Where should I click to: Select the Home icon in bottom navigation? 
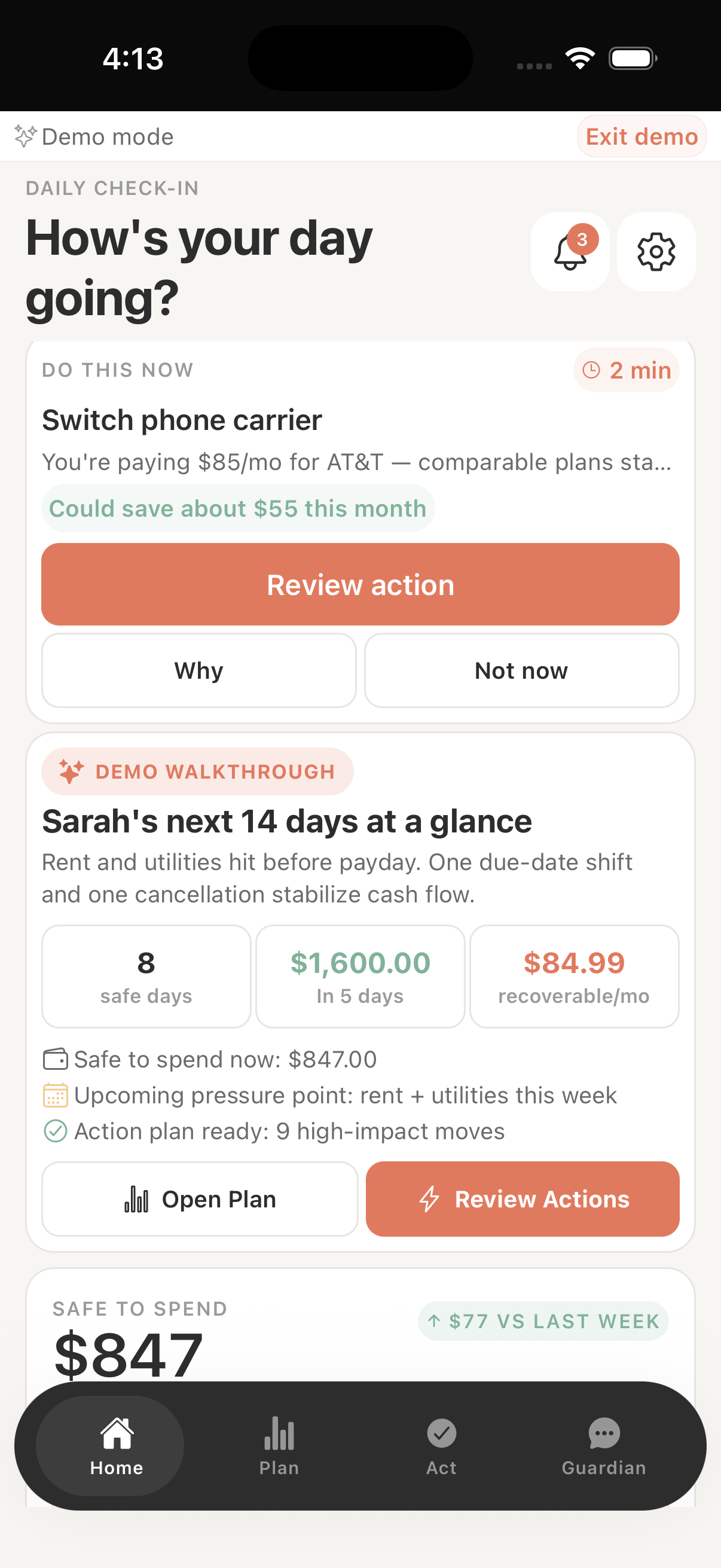click(x=116, y=1432)
